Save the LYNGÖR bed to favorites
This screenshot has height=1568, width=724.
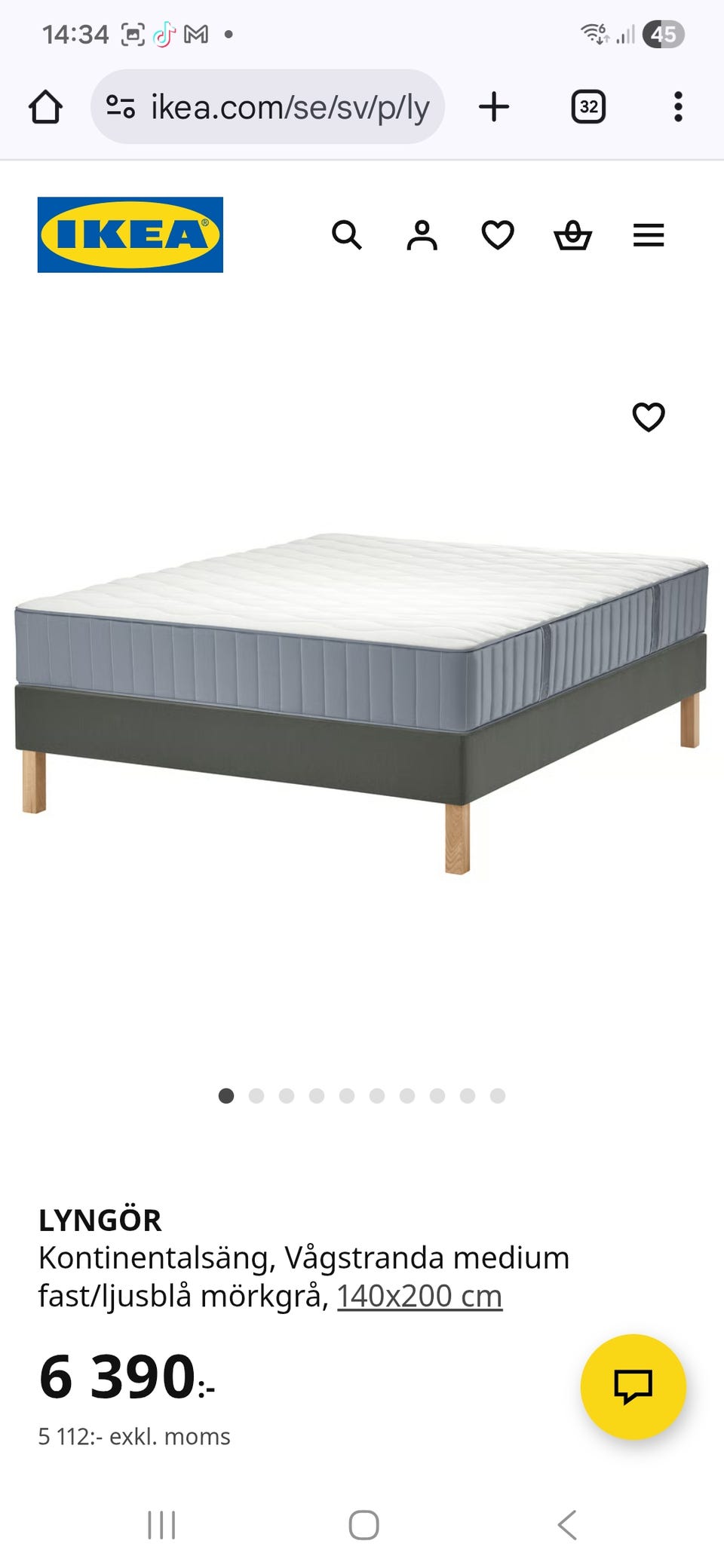(x=649, y=417)
